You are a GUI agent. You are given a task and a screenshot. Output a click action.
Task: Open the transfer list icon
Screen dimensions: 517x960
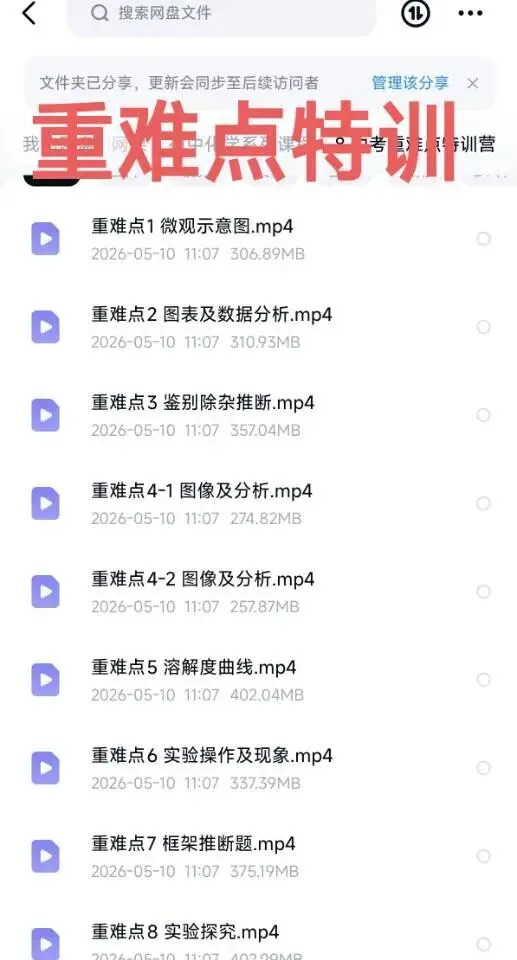click(x=415, y=13)
